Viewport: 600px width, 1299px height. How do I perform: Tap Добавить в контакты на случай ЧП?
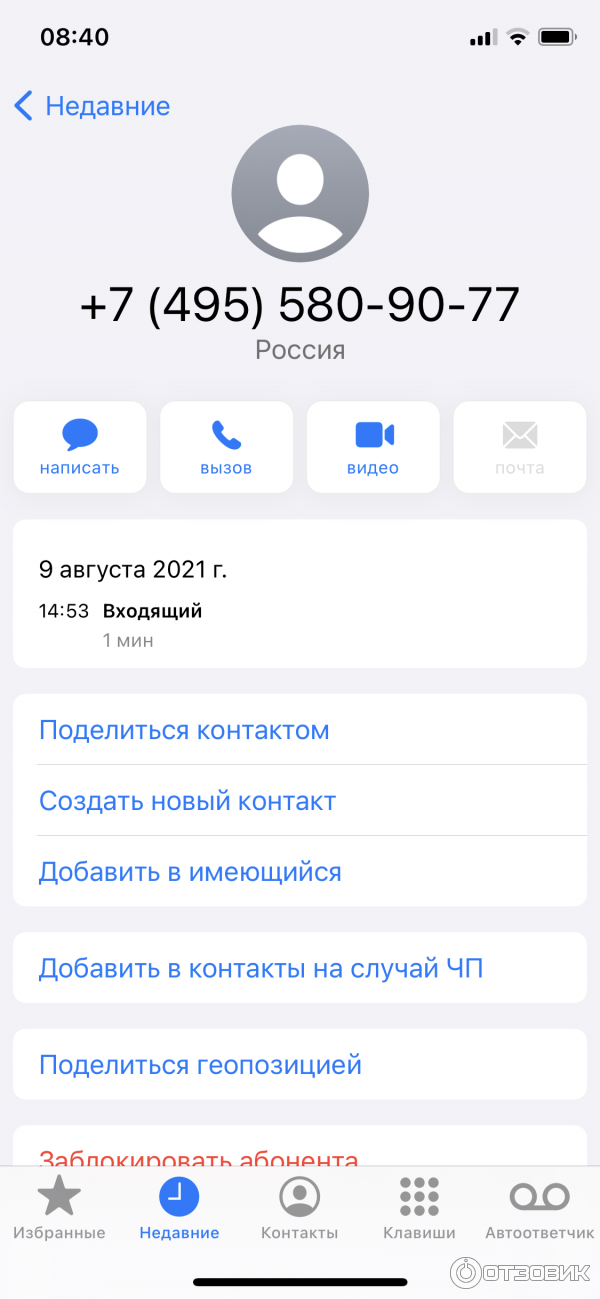point(261,968)
